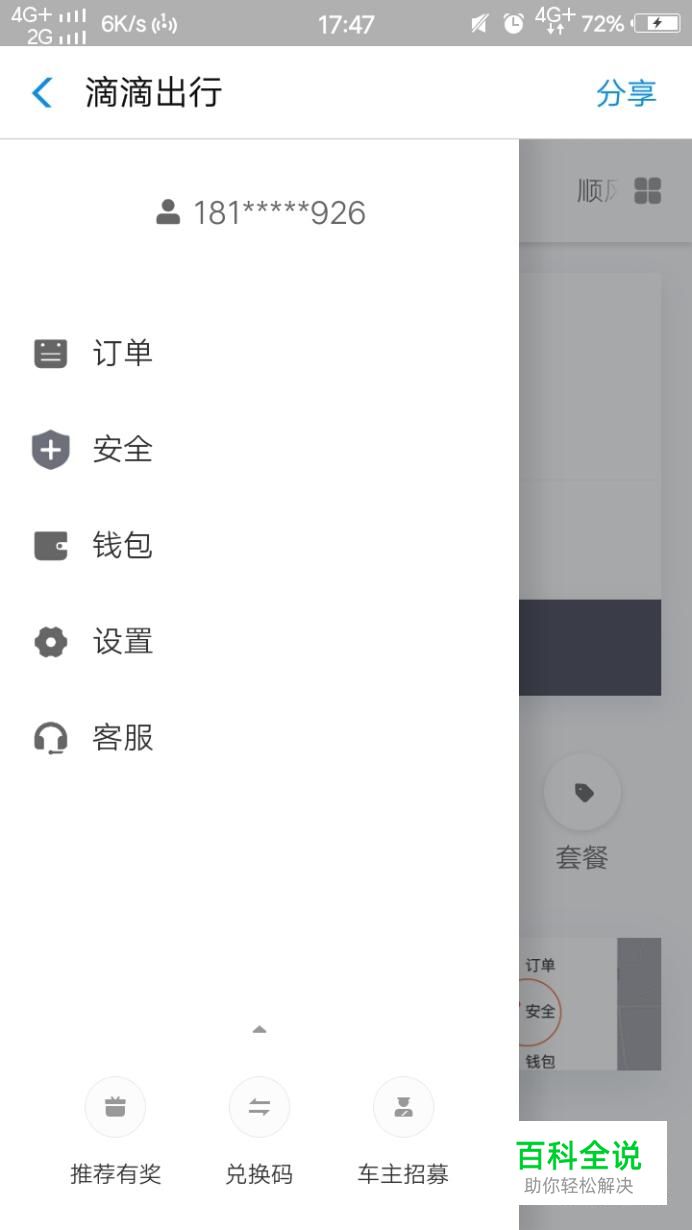692x1230 pixels.
Task: Open 设置 settings
Action: click(259, 641)
